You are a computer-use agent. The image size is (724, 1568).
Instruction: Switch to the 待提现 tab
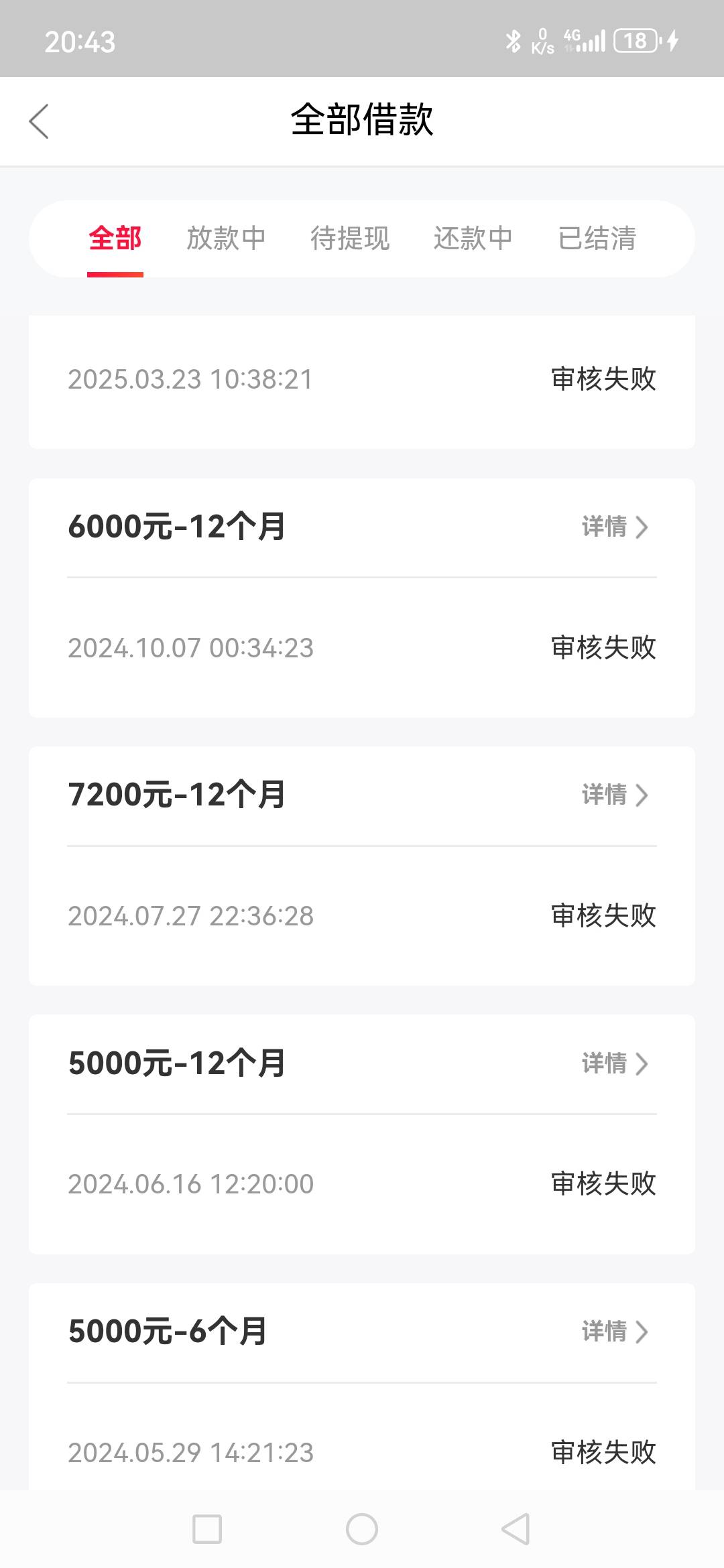[x=350, y=239]
